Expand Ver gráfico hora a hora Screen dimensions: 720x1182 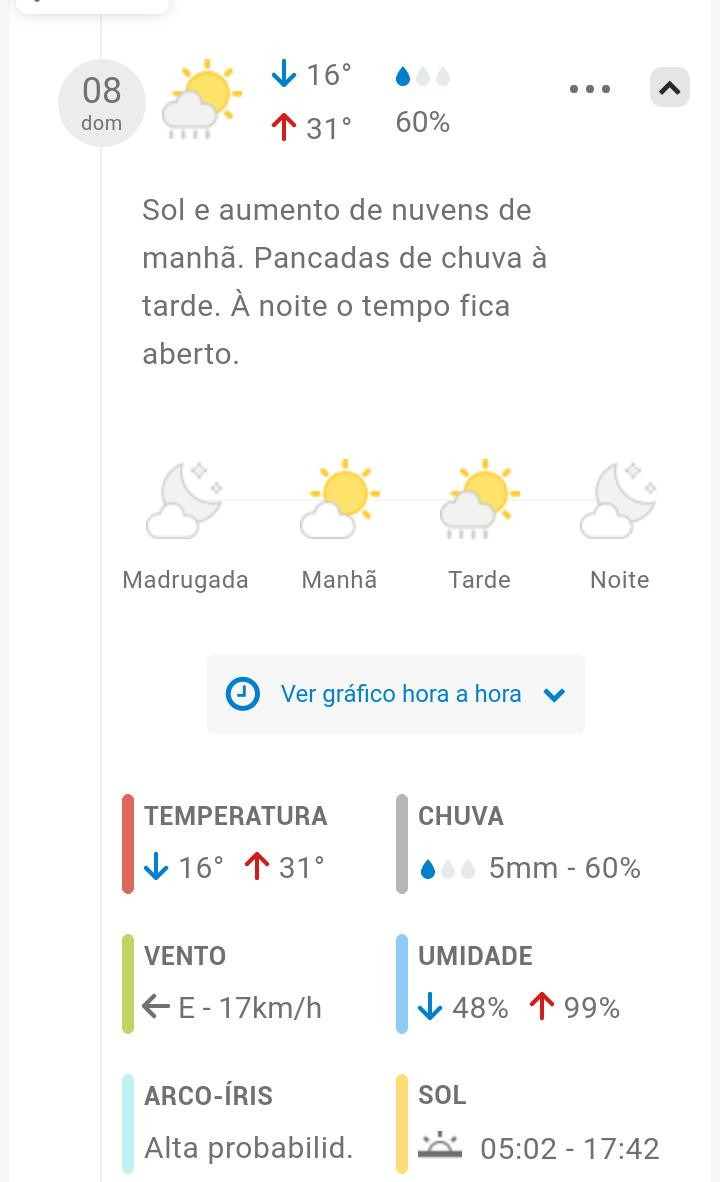click(x=396, y=694)
